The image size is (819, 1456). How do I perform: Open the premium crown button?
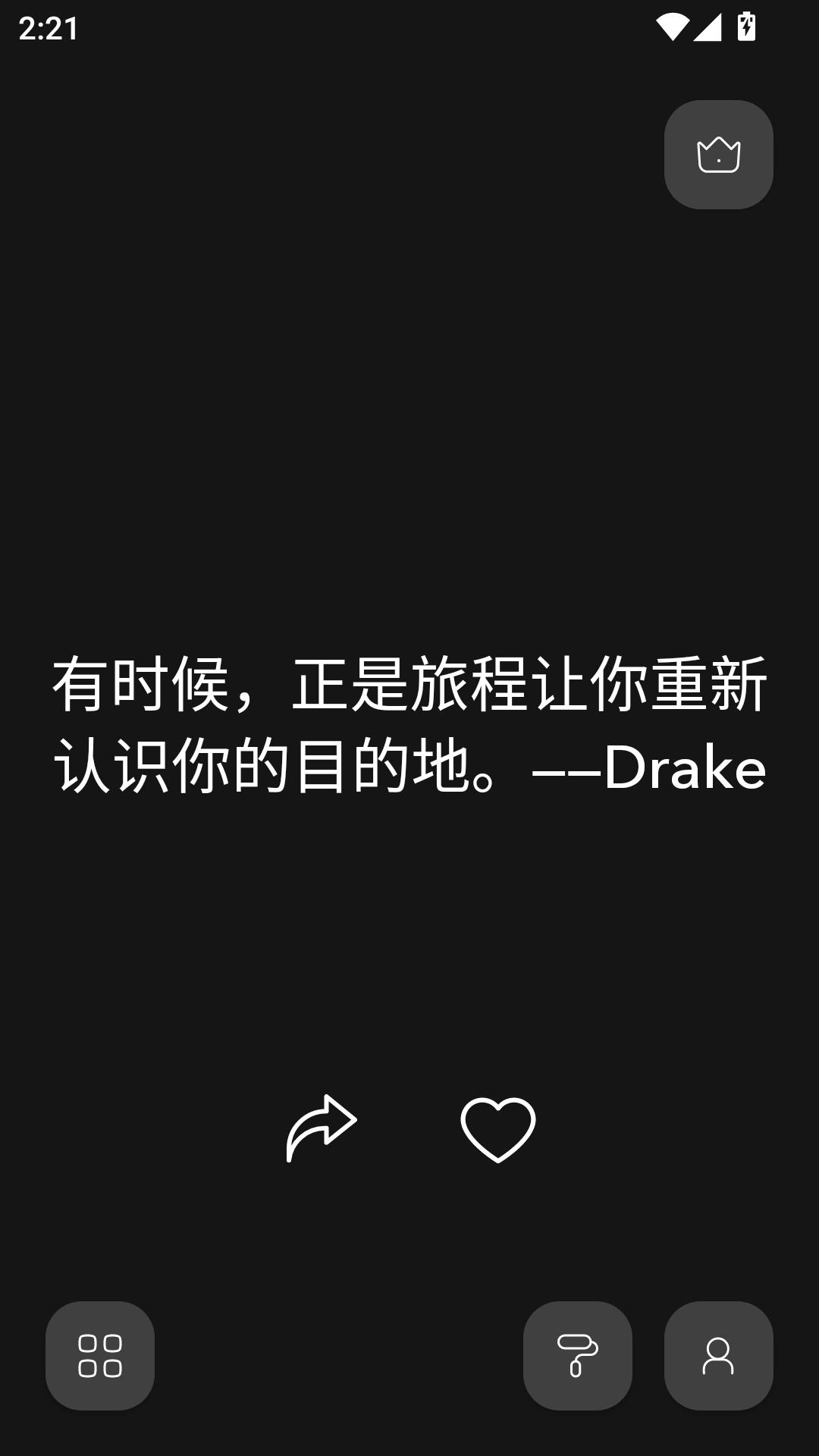coord(718,155)
